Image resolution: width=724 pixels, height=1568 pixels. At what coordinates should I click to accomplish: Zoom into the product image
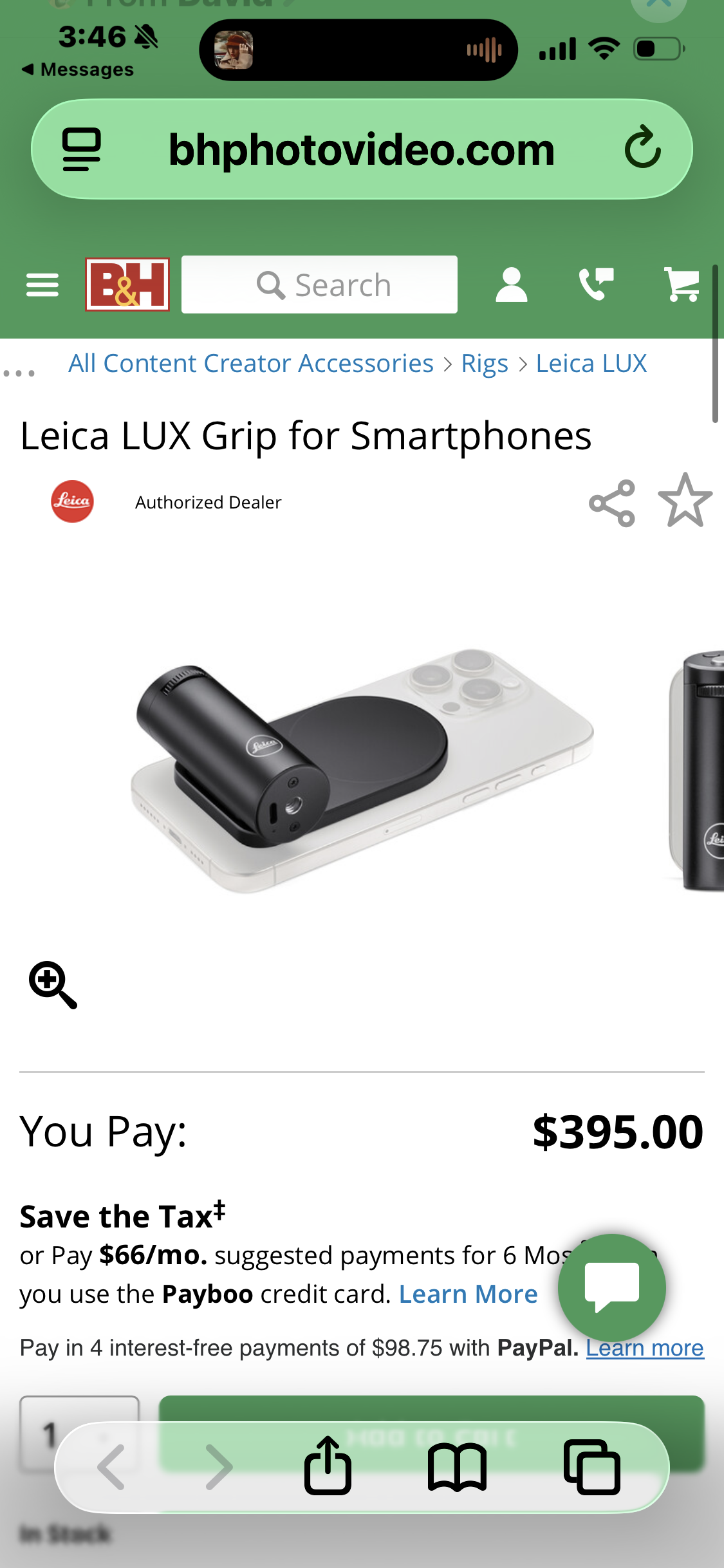(x=53, y=985)
